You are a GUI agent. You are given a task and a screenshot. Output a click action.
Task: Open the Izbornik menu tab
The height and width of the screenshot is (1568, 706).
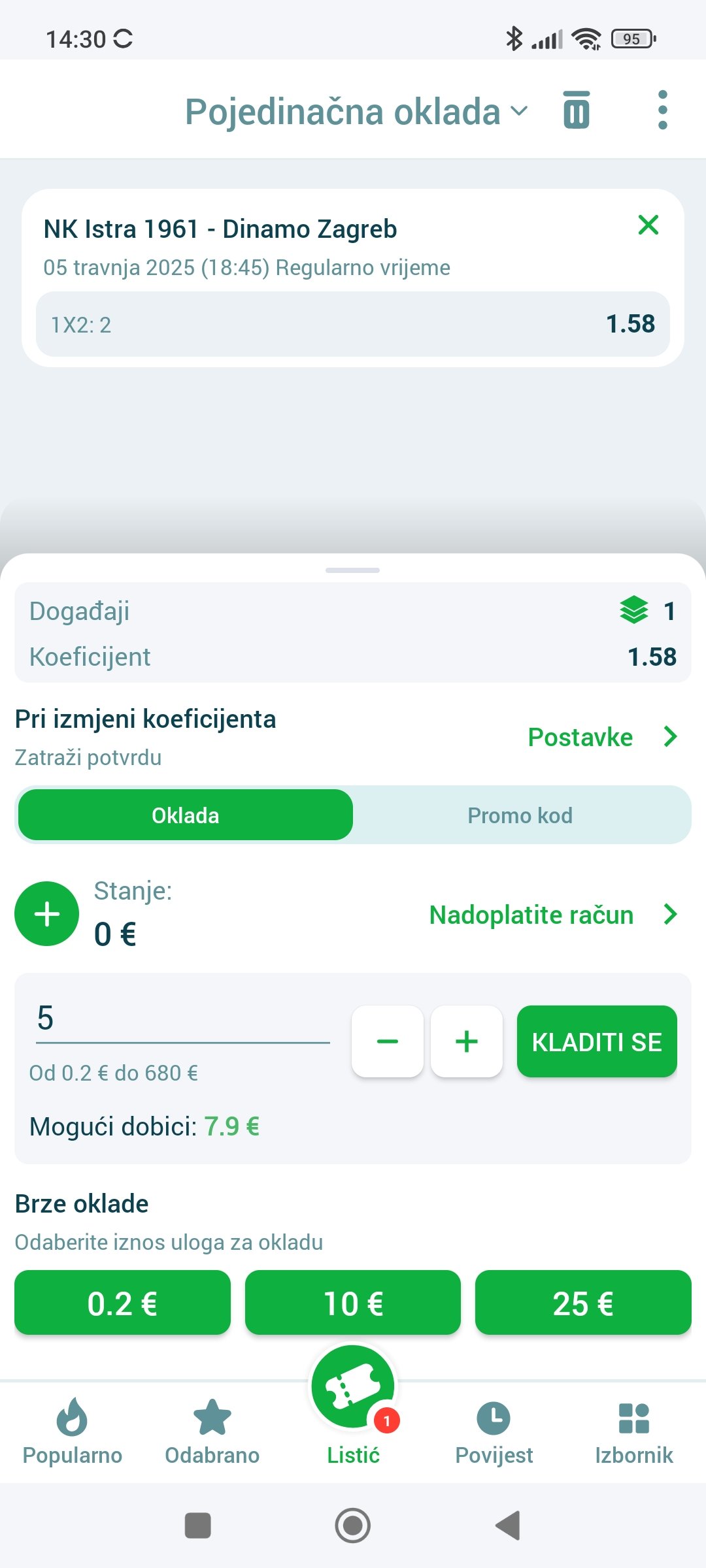(x=633, y=1432)
